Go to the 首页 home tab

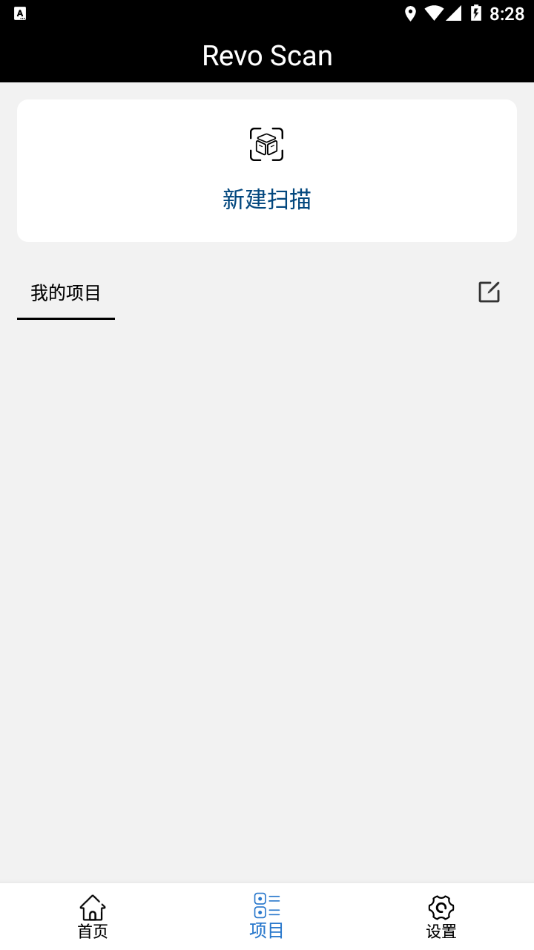click(92, 916)
